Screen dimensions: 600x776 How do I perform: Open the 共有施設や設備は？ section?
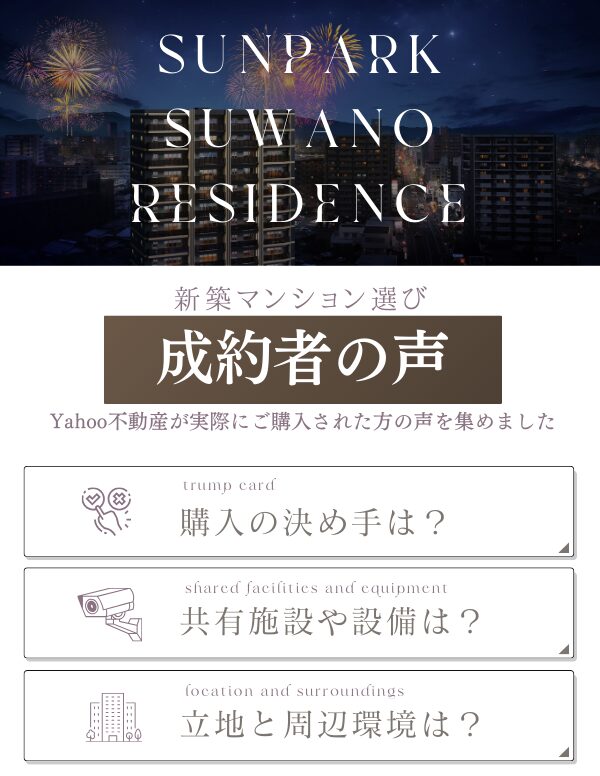[299, 613]
